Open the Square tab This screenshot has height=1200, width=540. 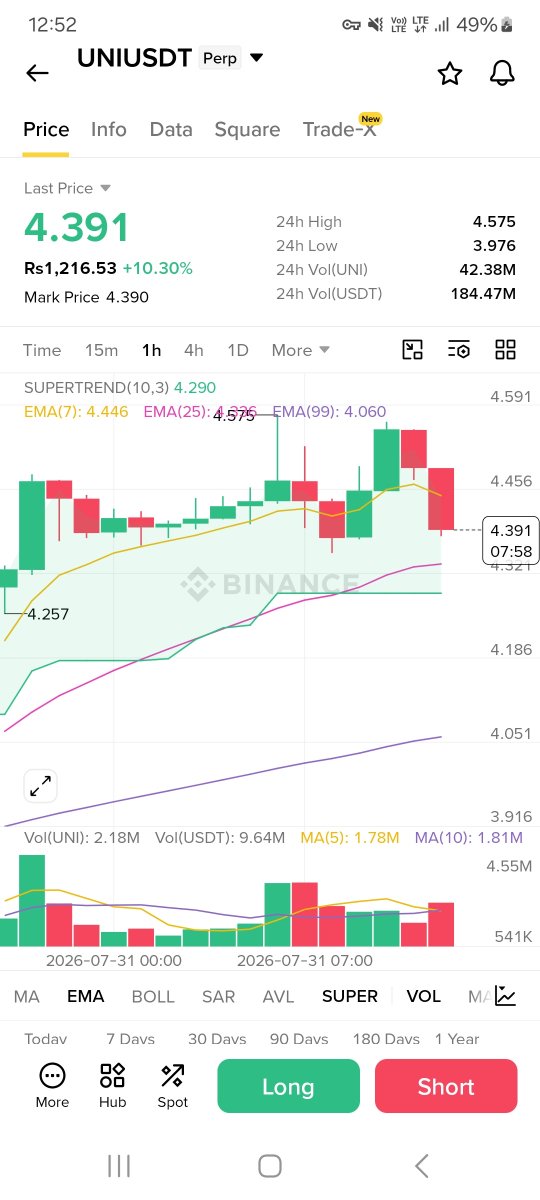click(x=247, y=129)
